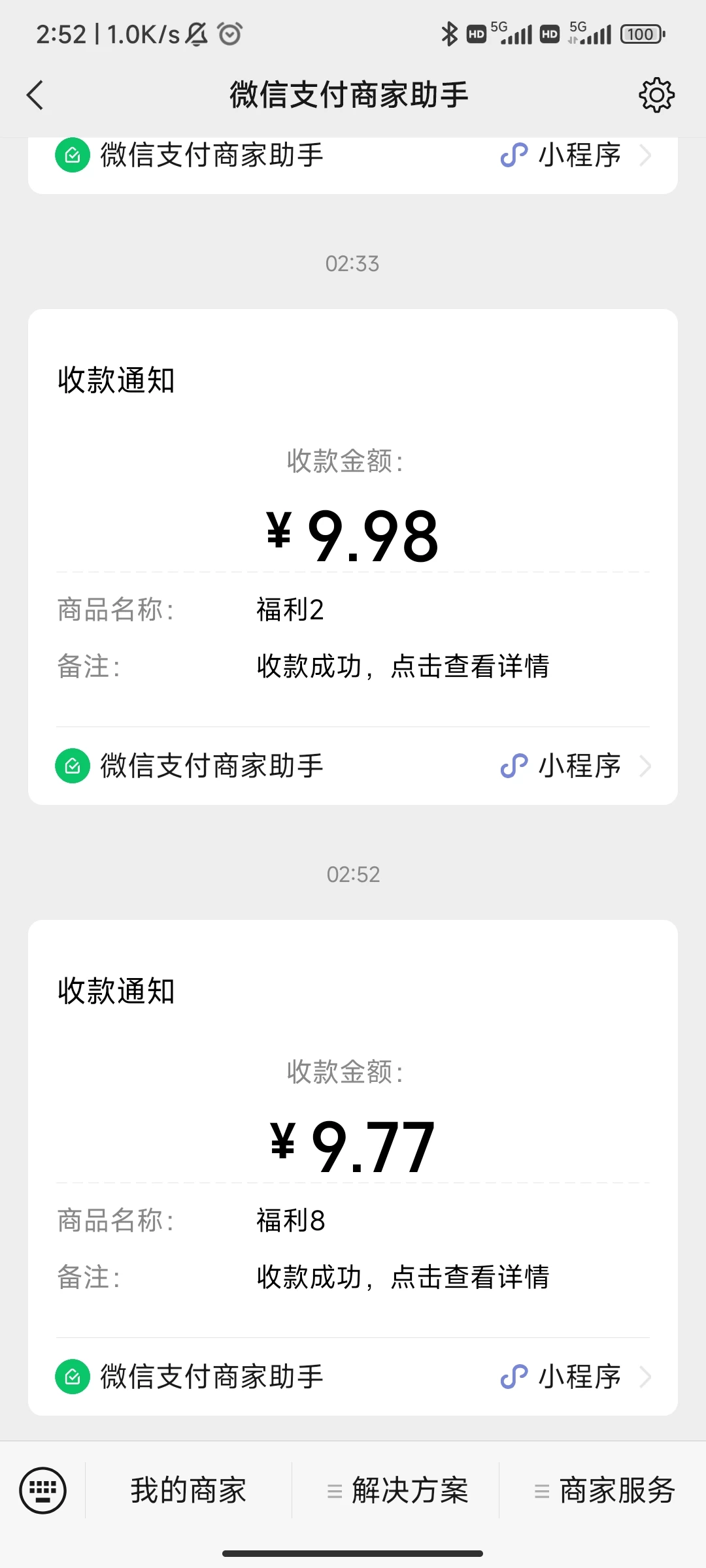Select the 收款通知 title of the ¥9.98 card
The image size is (706, 1568).
click(x=115, y=382)
